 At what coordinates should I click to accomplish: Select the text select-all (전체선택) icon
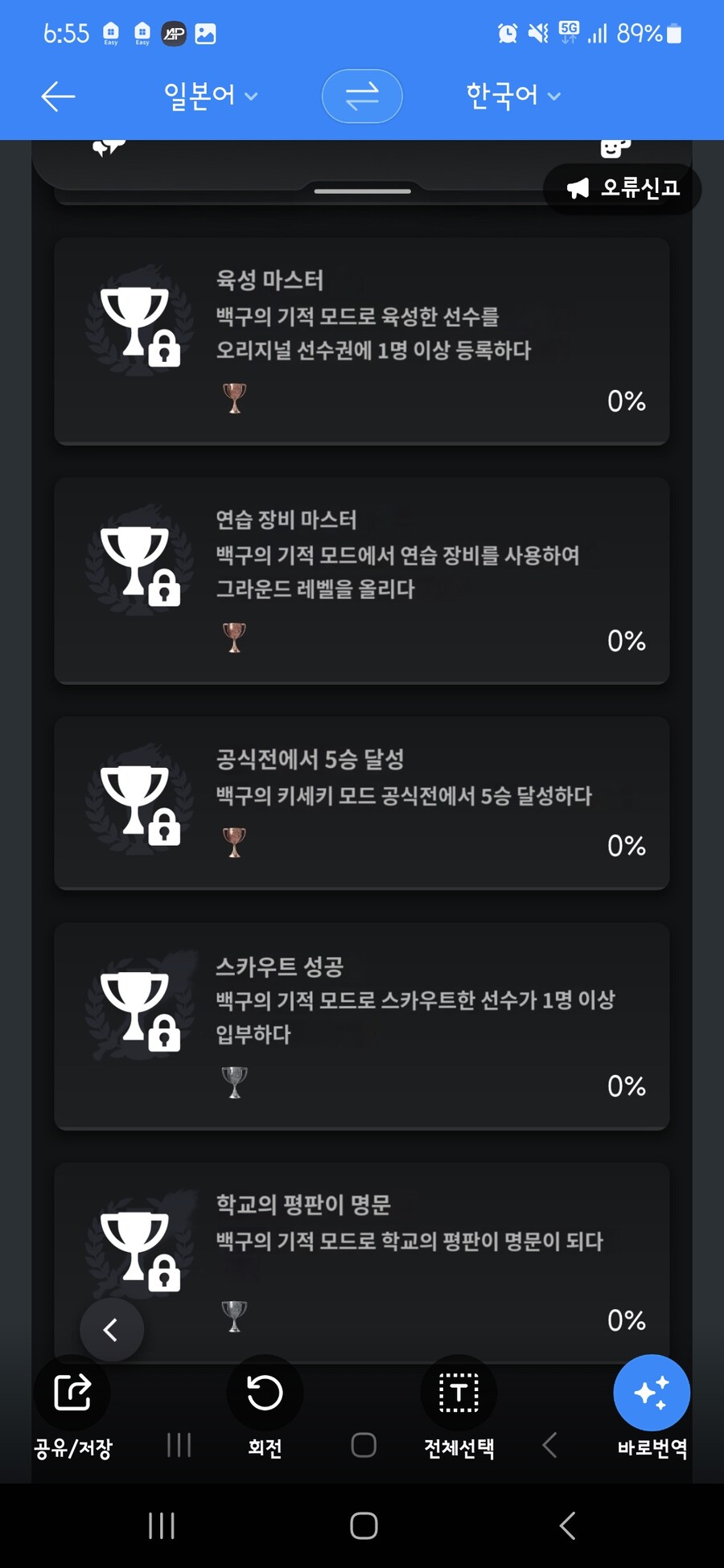tap(458, 1393)
